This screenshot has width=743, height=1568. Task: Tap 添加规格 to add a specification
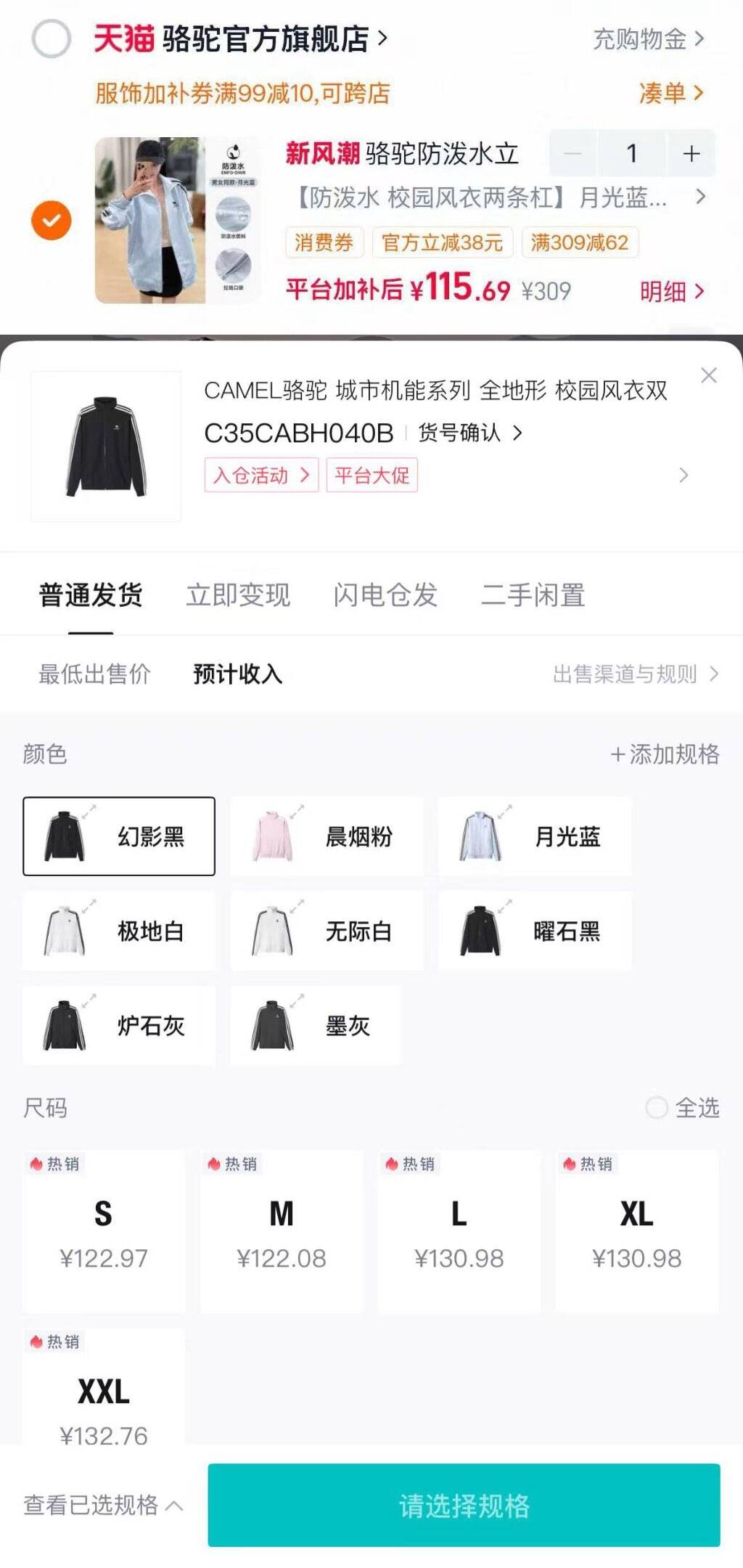click(665, 754)
